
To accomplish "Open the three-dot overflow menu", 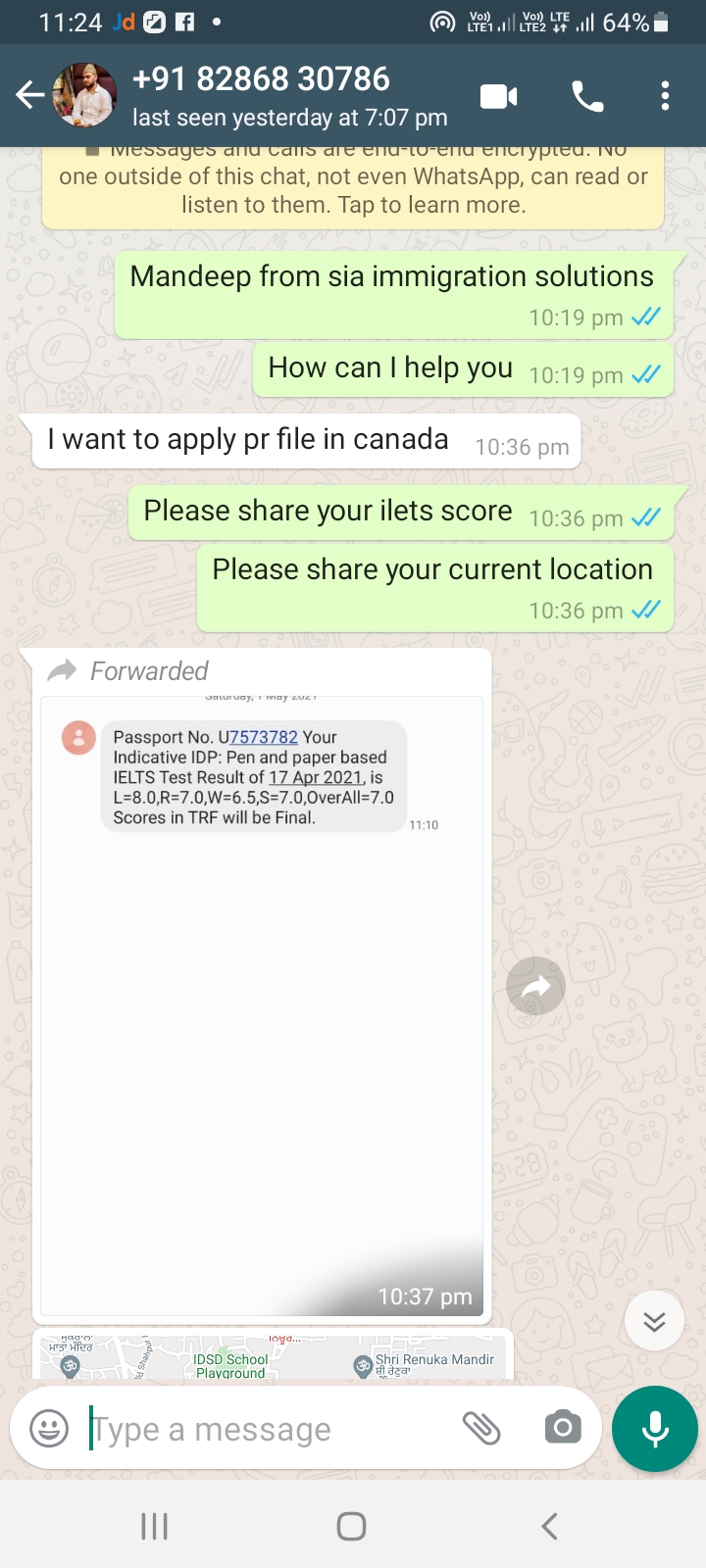I will tap(665, 96).
